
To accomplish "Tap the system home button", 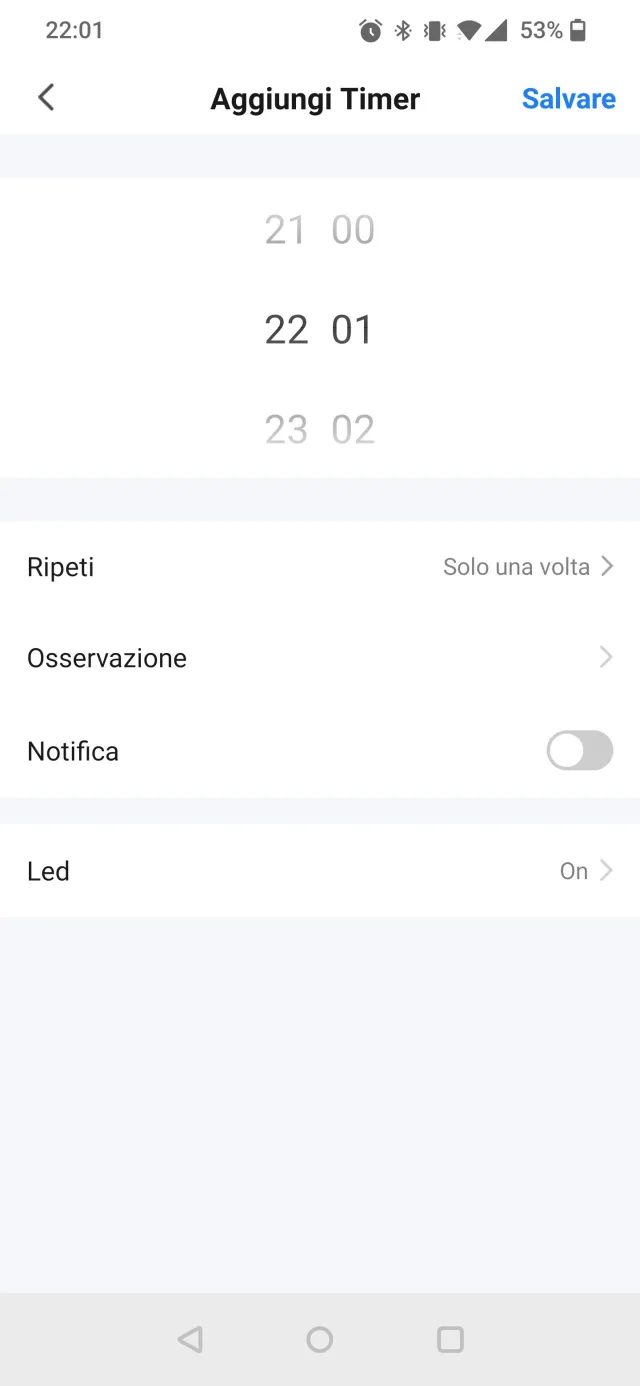I will [320, 1339].
